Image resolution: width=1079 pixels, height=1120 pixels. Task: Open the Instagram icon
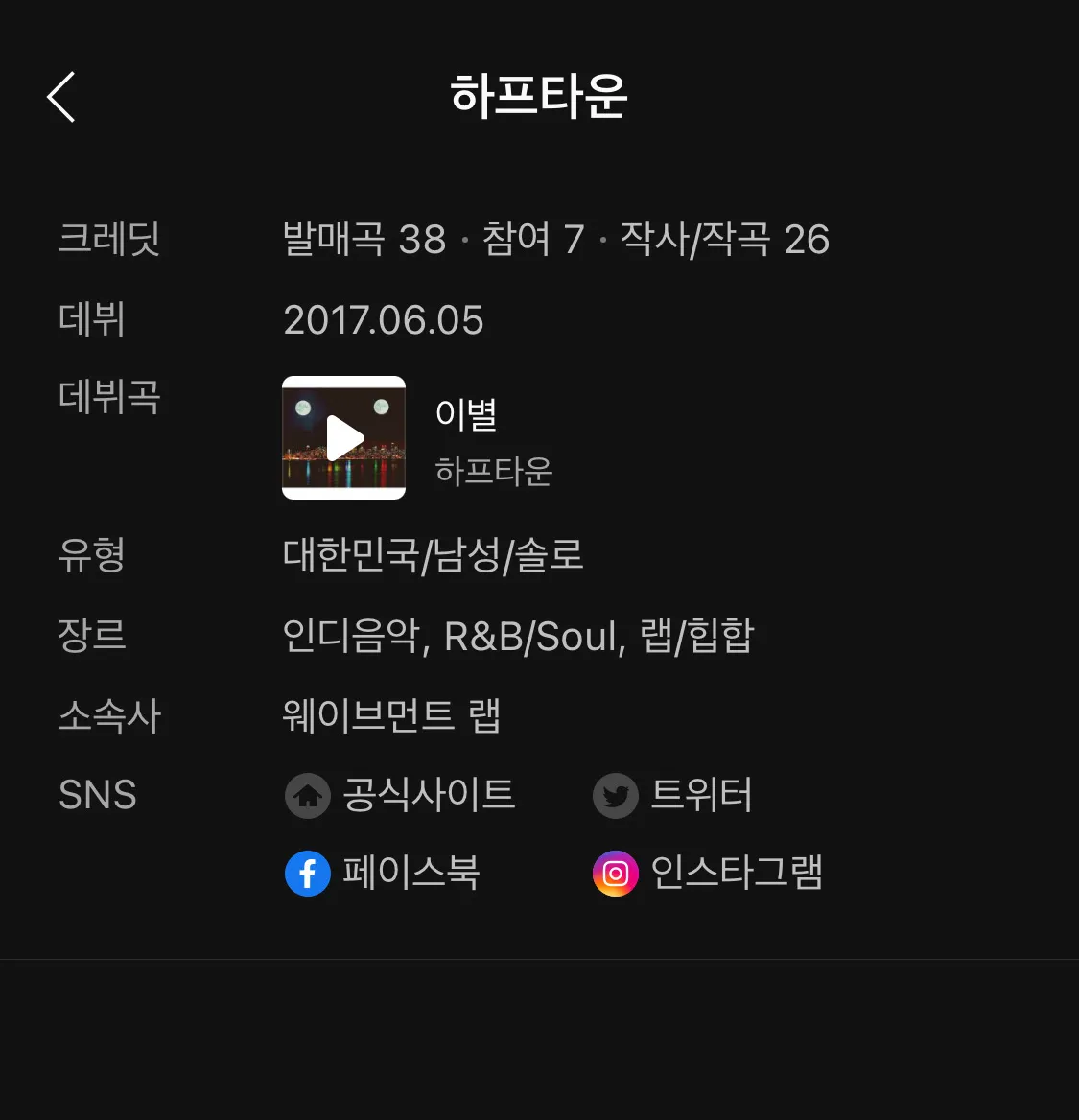615,873
